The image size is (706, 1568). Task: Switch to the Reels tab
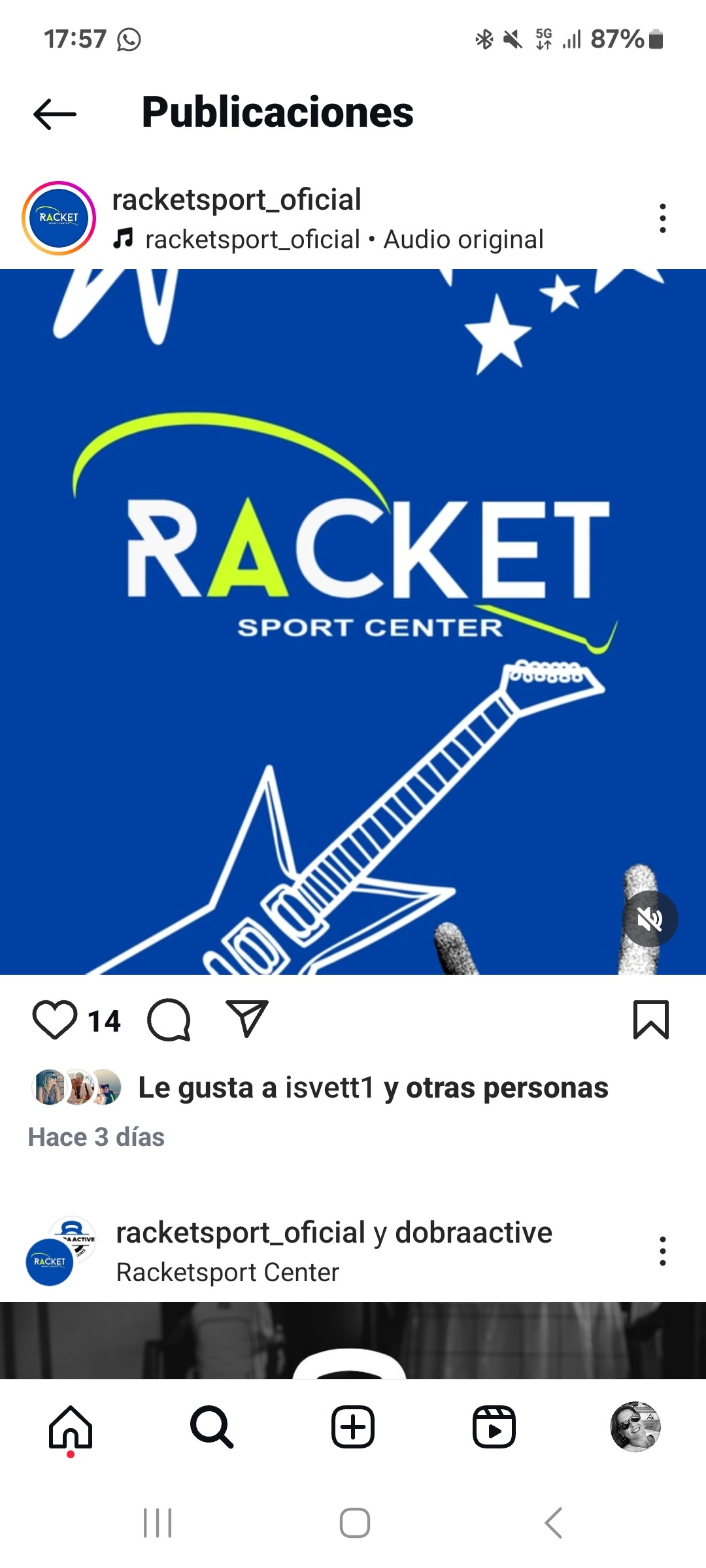494,1427
